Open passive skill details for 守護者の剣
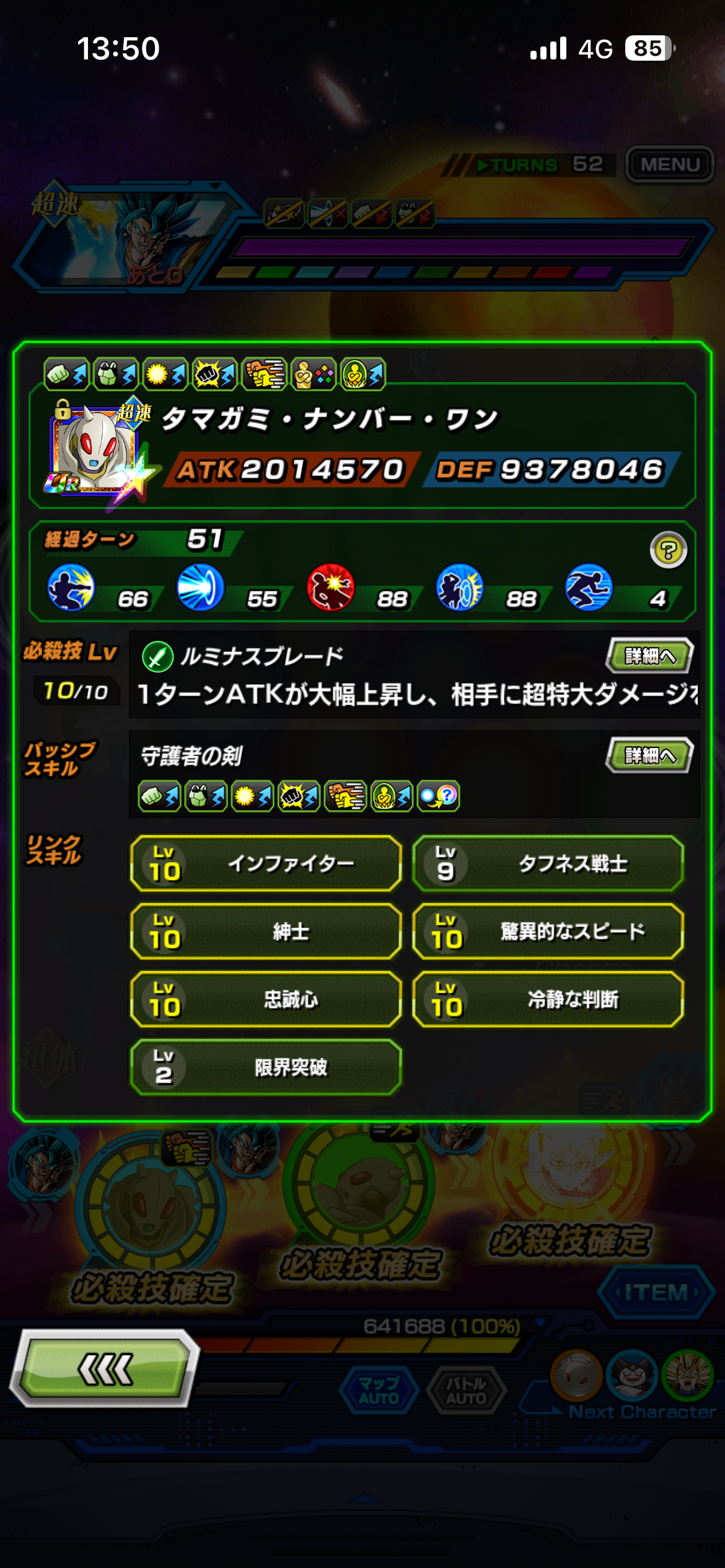The height and width of the screenshot is (1568, 725). click(649, 755)
